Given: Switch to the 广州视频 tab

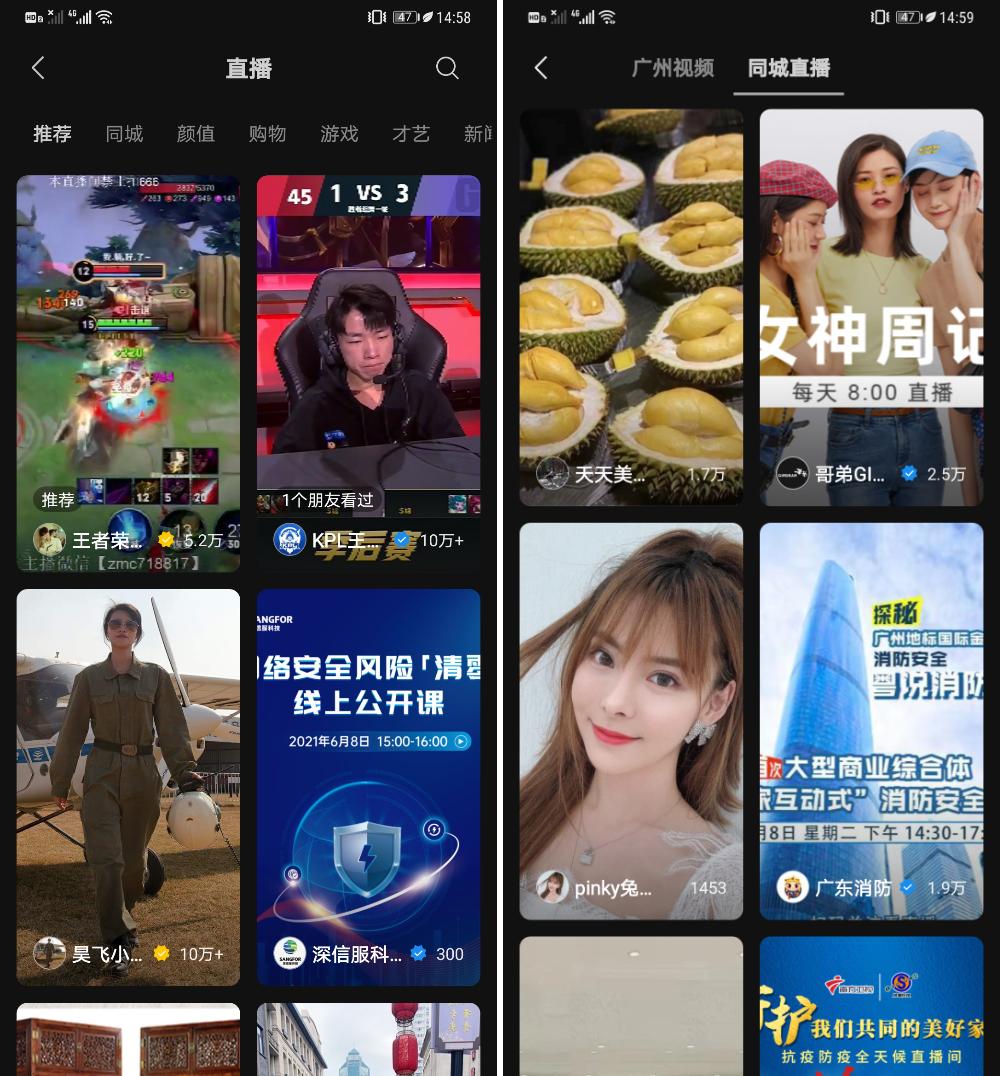Looking at the screenshot, I should (673, 68).
